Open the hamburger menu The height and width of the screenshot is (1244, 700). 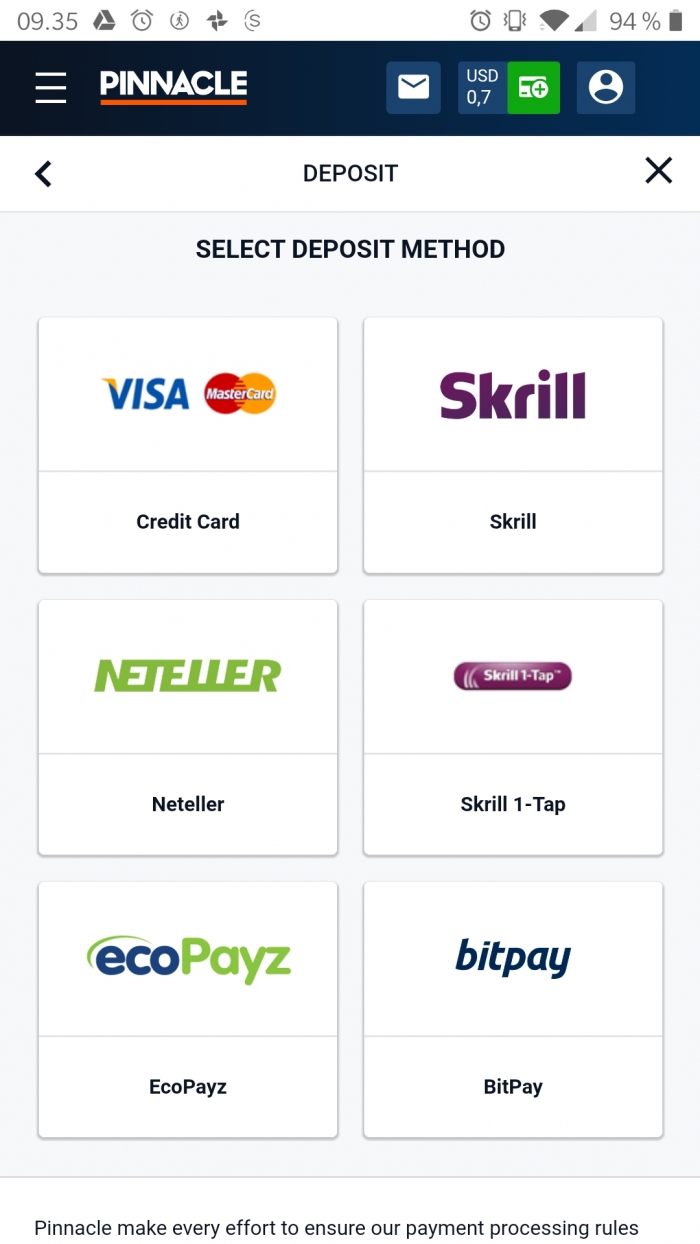50,88
